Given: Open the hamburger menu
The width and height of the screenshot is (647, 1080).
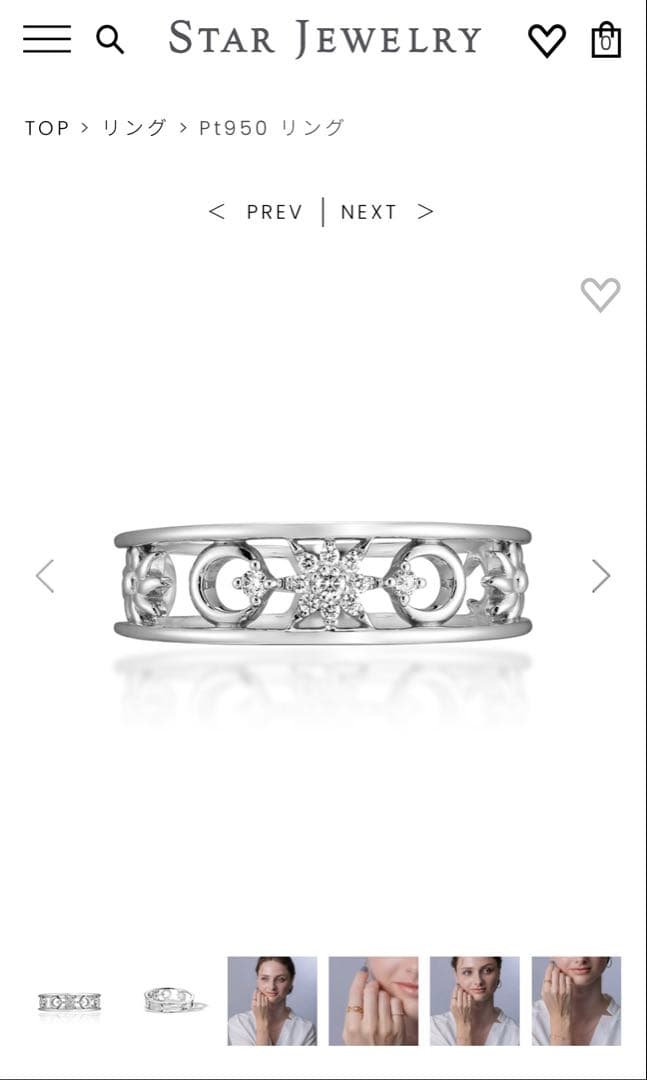Looking at the screenshot, I should pyautogui.click(x=47, y=39).
